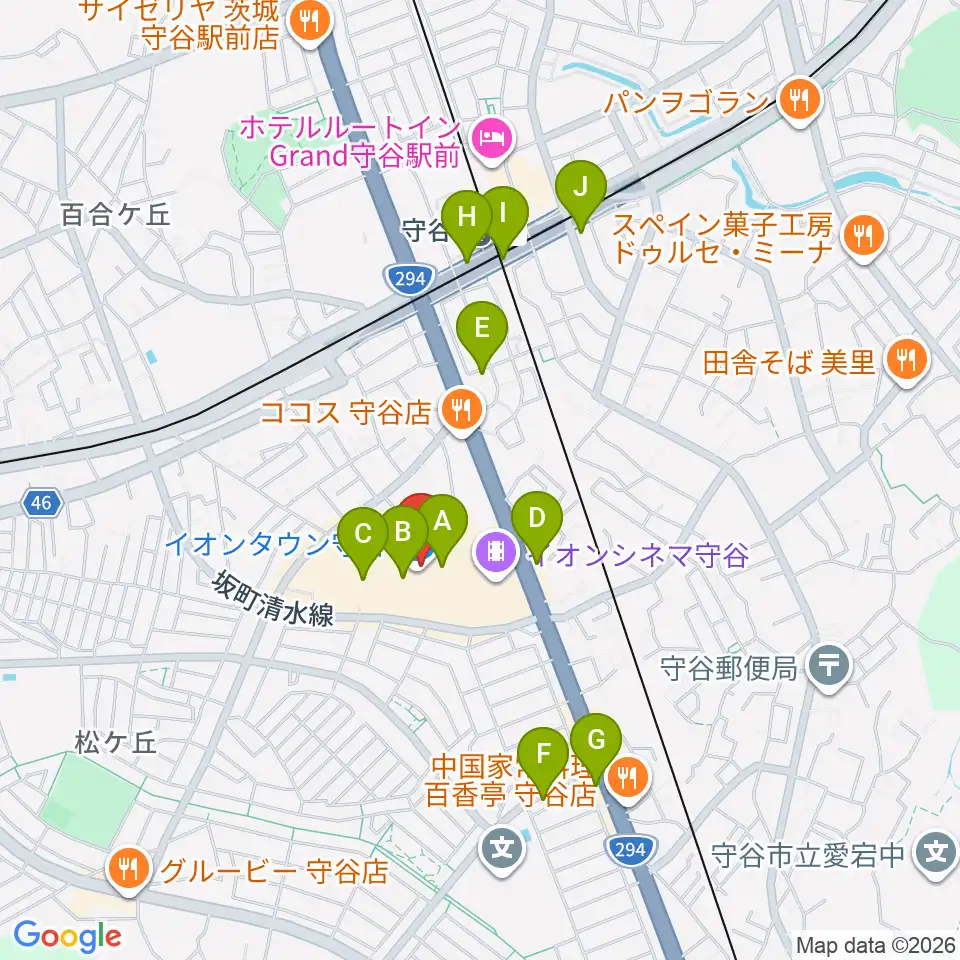Open the サイゼリヤ restaurant place icon

pyautogui.click(x=312, y=19)
